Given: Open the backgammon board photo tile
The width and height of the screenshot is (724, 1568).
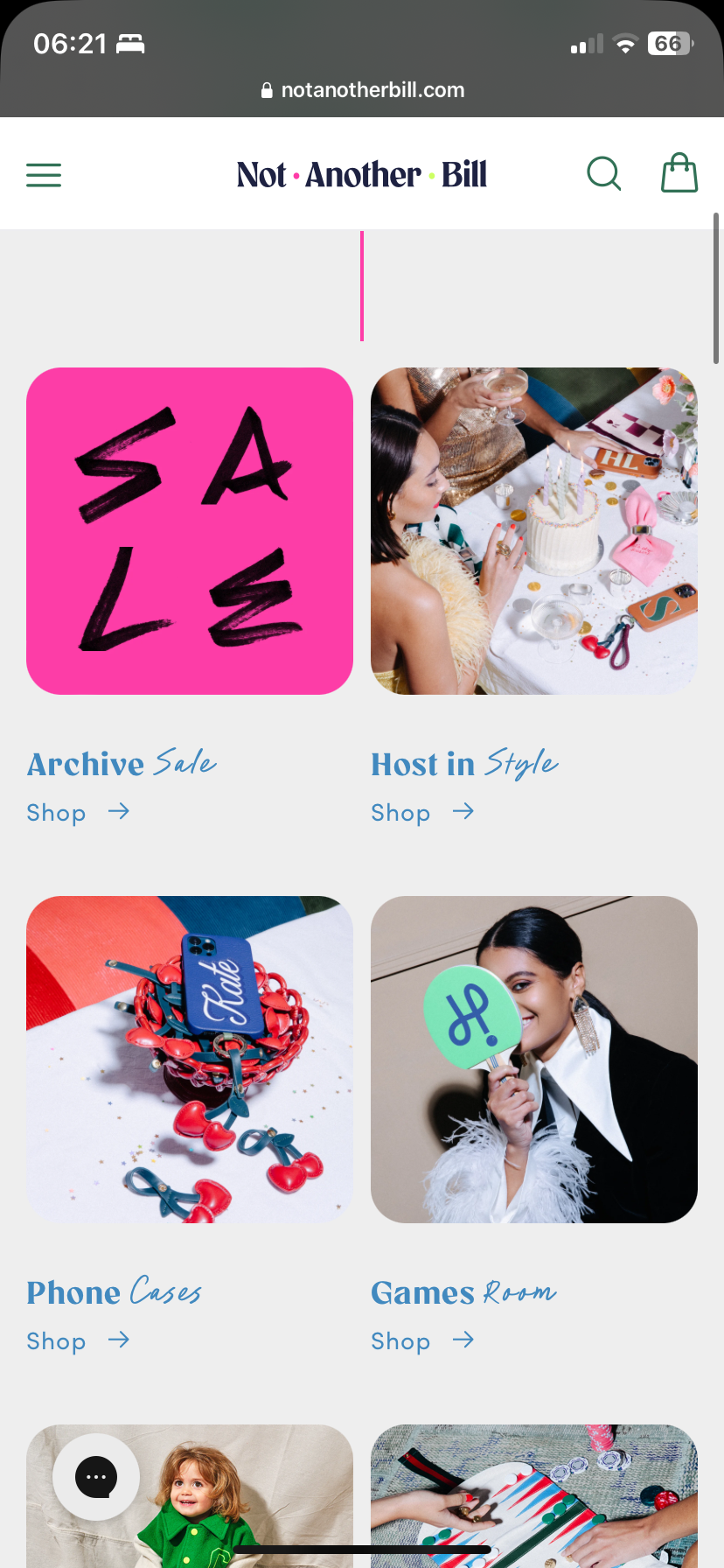Looking at the screenshot, I should coord(534,1496).
